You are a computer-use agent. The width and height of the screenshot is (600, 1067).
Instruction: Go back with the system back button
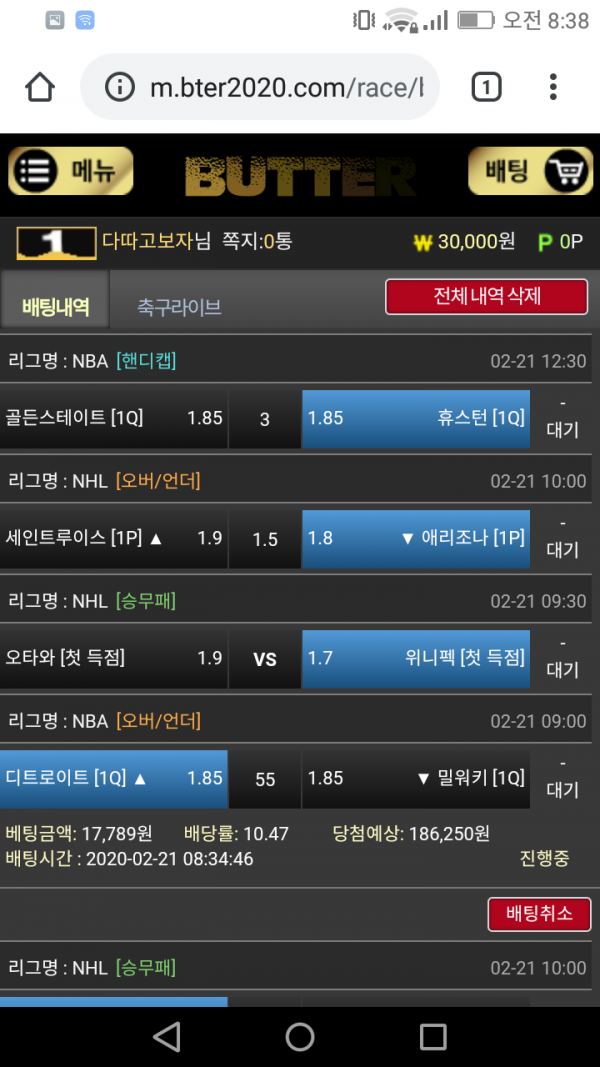(x=167, y=1036)
